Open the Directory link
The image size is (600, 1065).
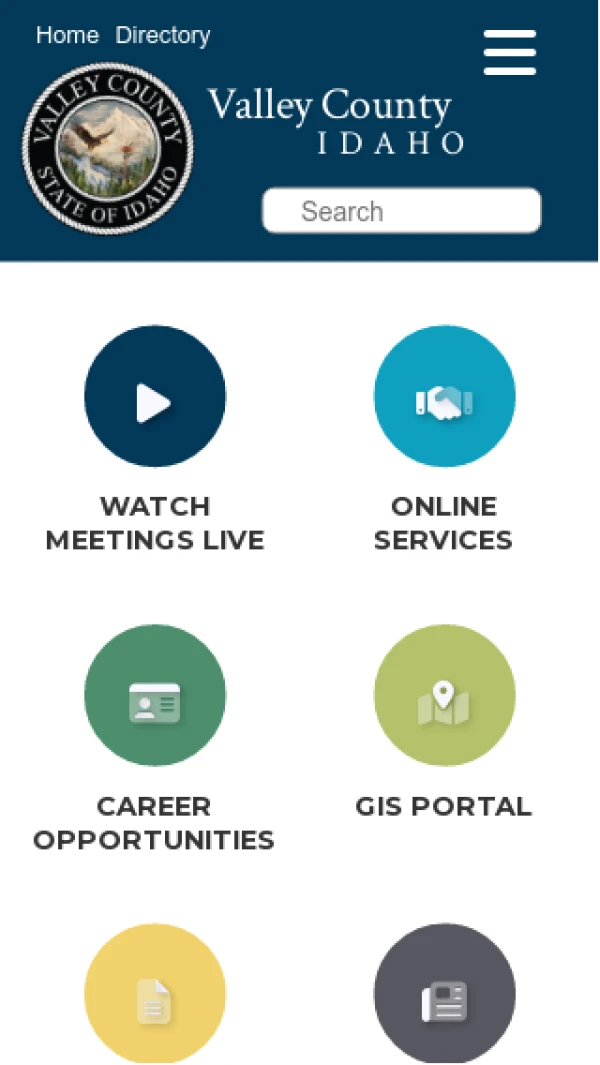[x=163, y=36]
